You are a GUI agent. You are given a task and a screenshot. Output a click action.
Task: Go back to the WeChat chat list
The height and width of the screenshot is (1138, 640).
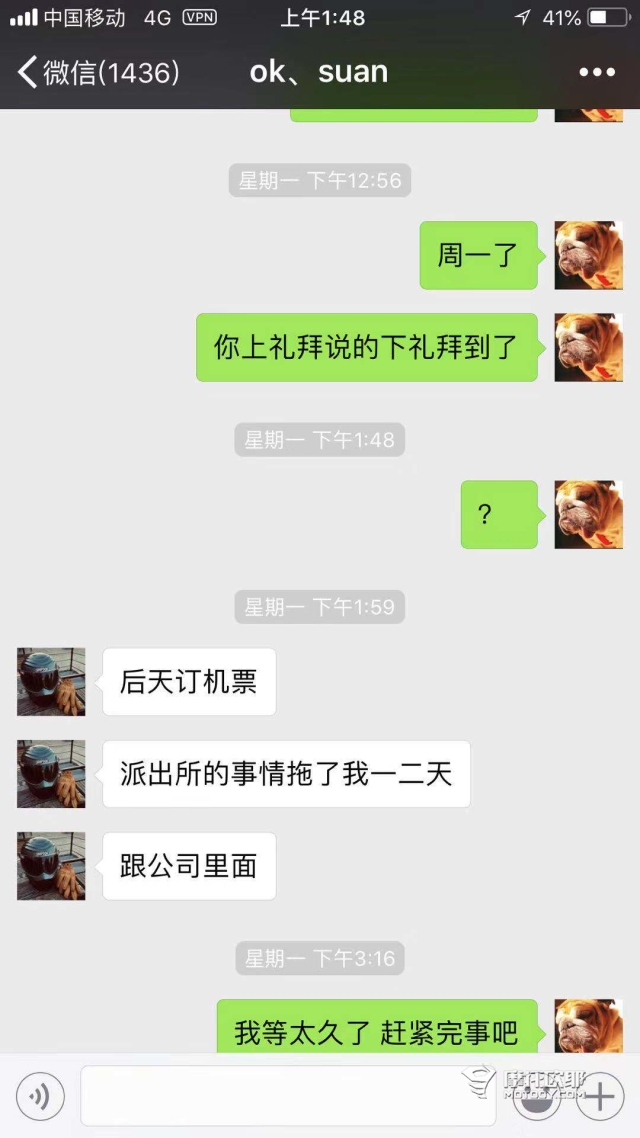pyautogui.click(x=95, y=72)
